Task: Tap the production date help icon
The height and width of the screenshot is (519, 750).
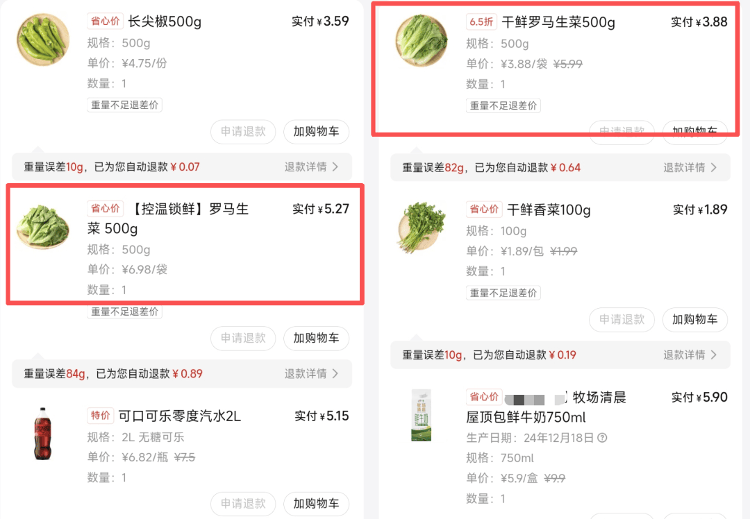Action: click(602, 438)
